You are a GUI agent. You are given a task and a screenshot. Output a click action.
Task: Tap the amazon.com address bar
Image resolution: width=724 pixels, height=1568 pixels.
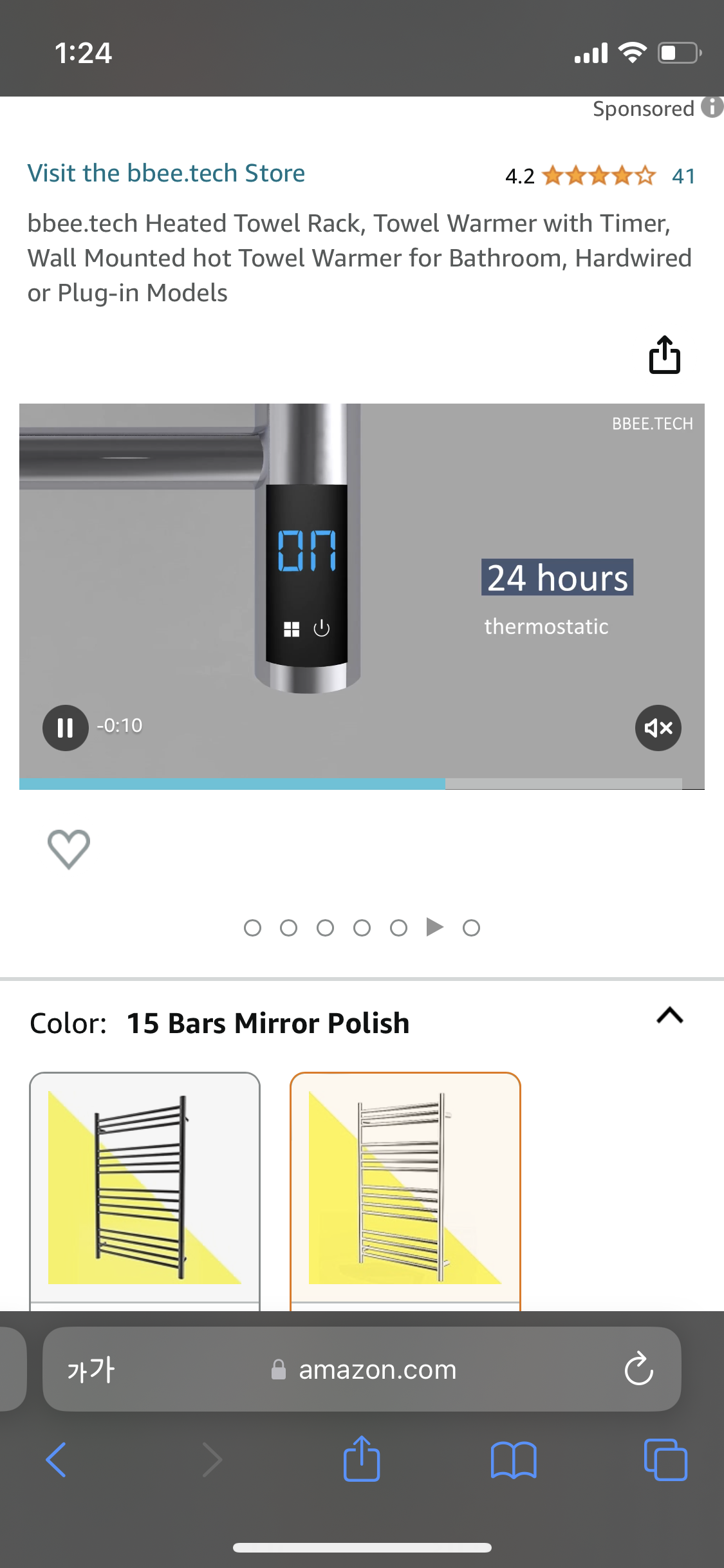pos(378,1369)
